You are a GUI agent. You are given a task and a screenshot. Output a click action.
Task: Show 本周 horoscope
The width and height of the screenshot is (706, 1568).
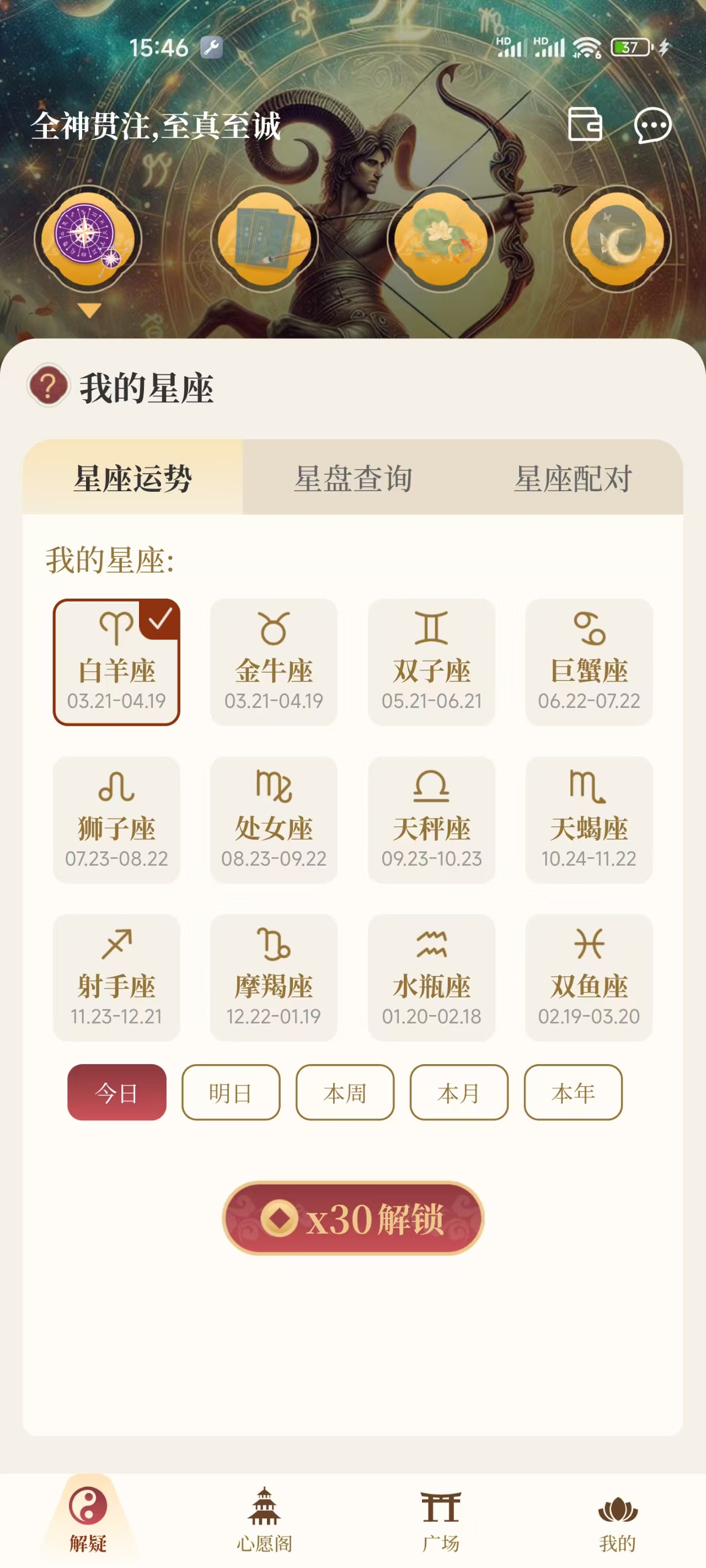pyautogui.click(x=345, y=1093)
